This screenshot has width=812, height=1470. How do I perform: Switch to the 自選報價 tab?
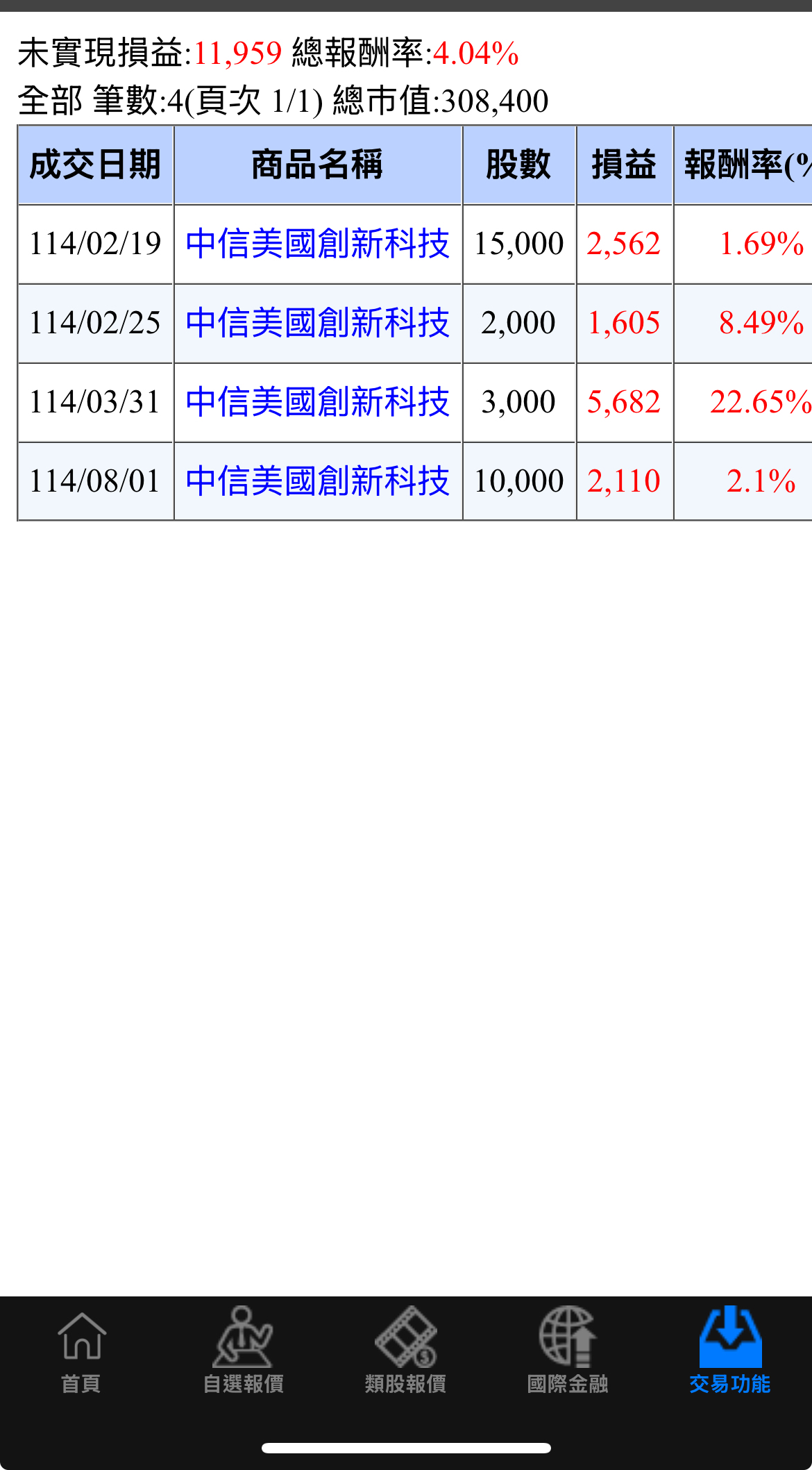click(x=243, y=1351)
